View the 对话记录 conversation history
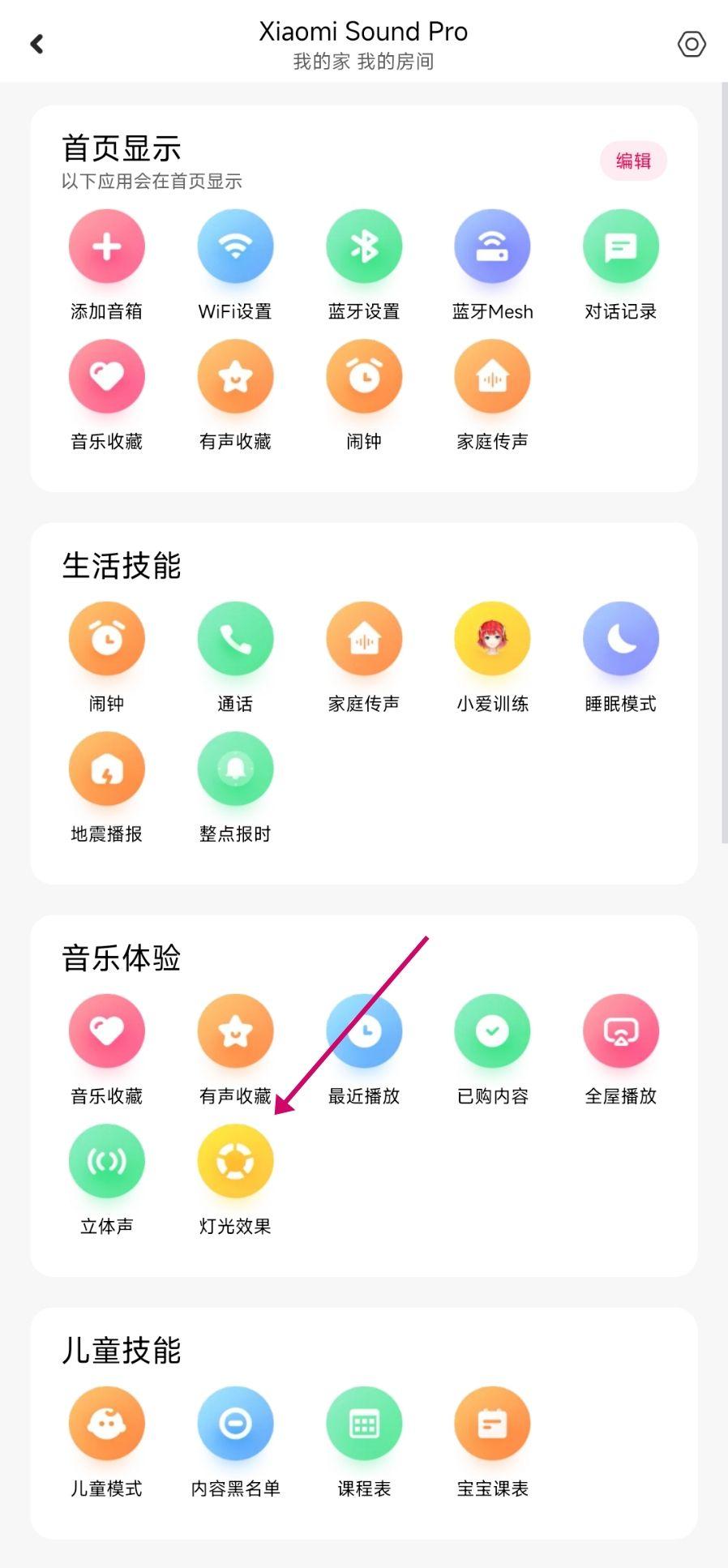Screen dimensions: 728x1568 coord(621,246)
